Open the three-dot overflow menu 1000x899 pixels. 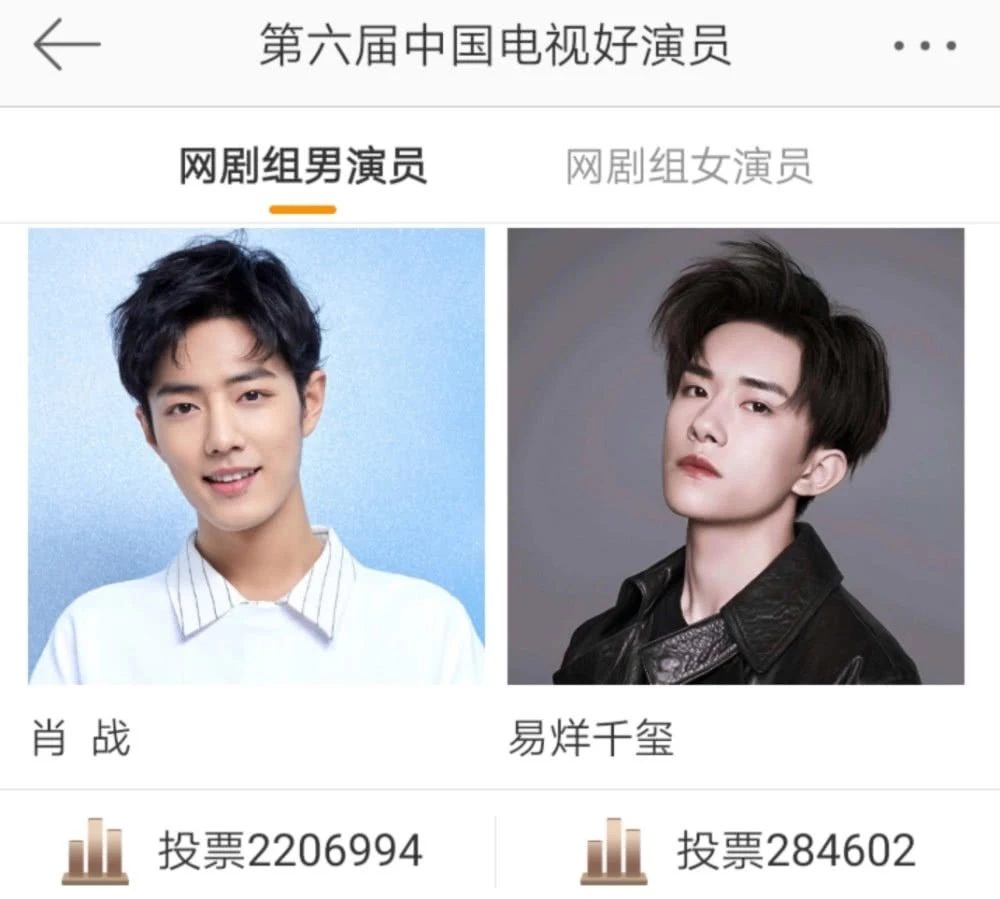pos(924,46)
